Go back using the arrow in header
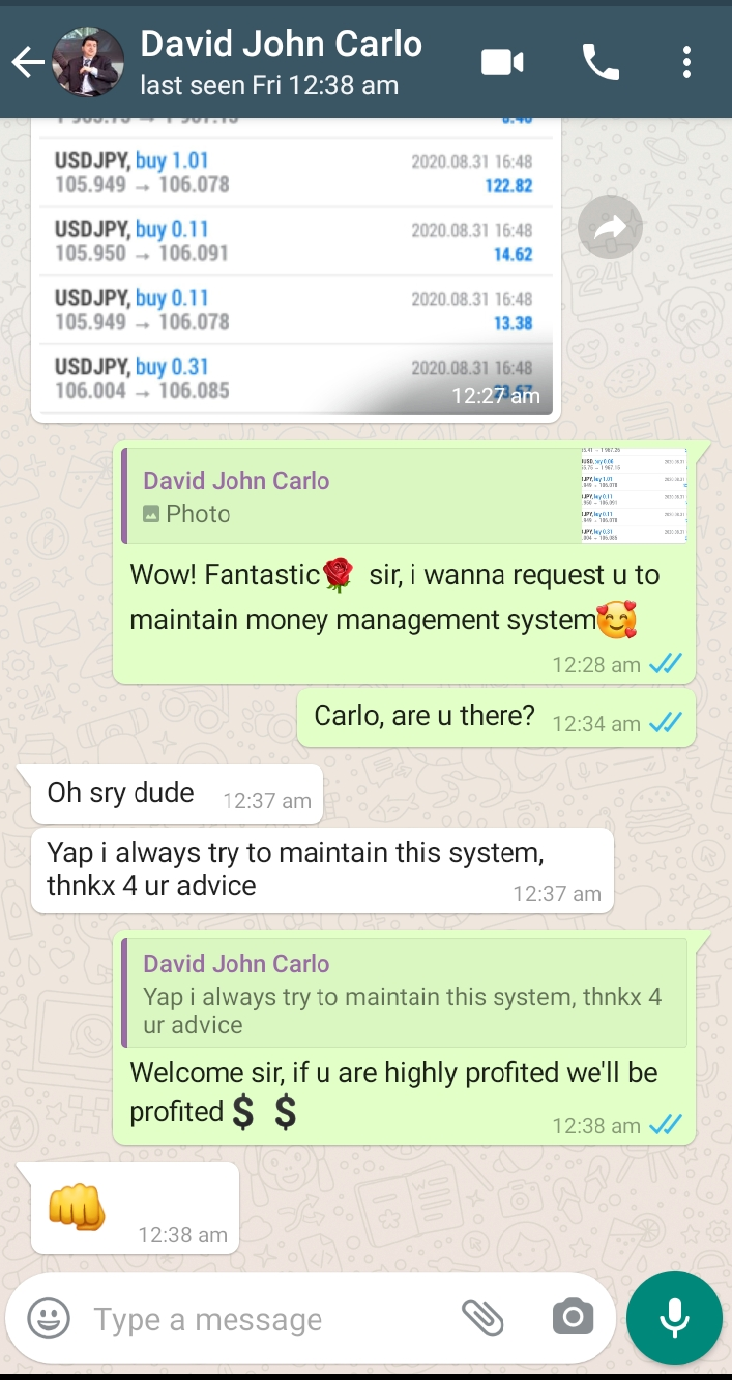The image size is (732, 1380). pyautogui.click(x=27, y=63)
